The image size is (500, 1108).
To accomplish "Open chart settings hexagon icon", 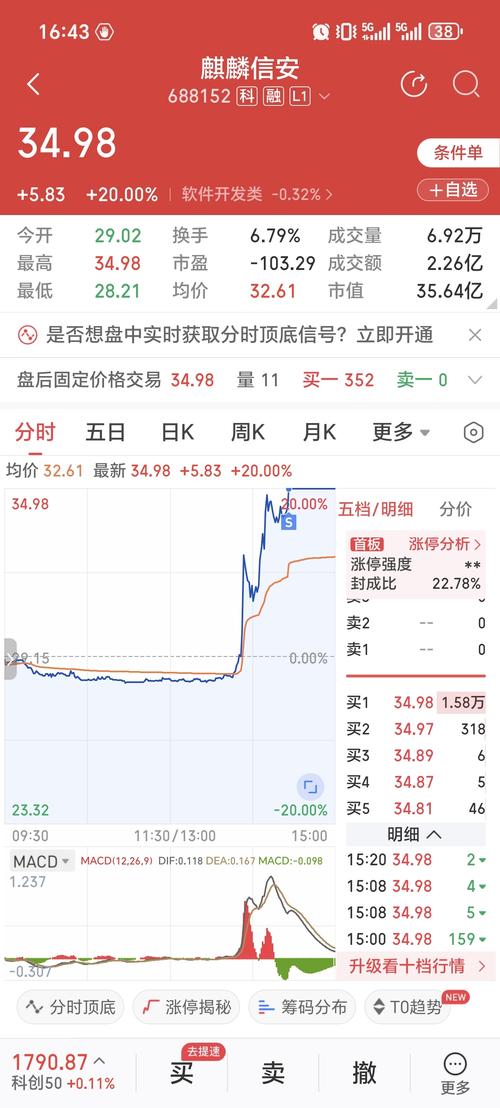I will coord(473,432).
